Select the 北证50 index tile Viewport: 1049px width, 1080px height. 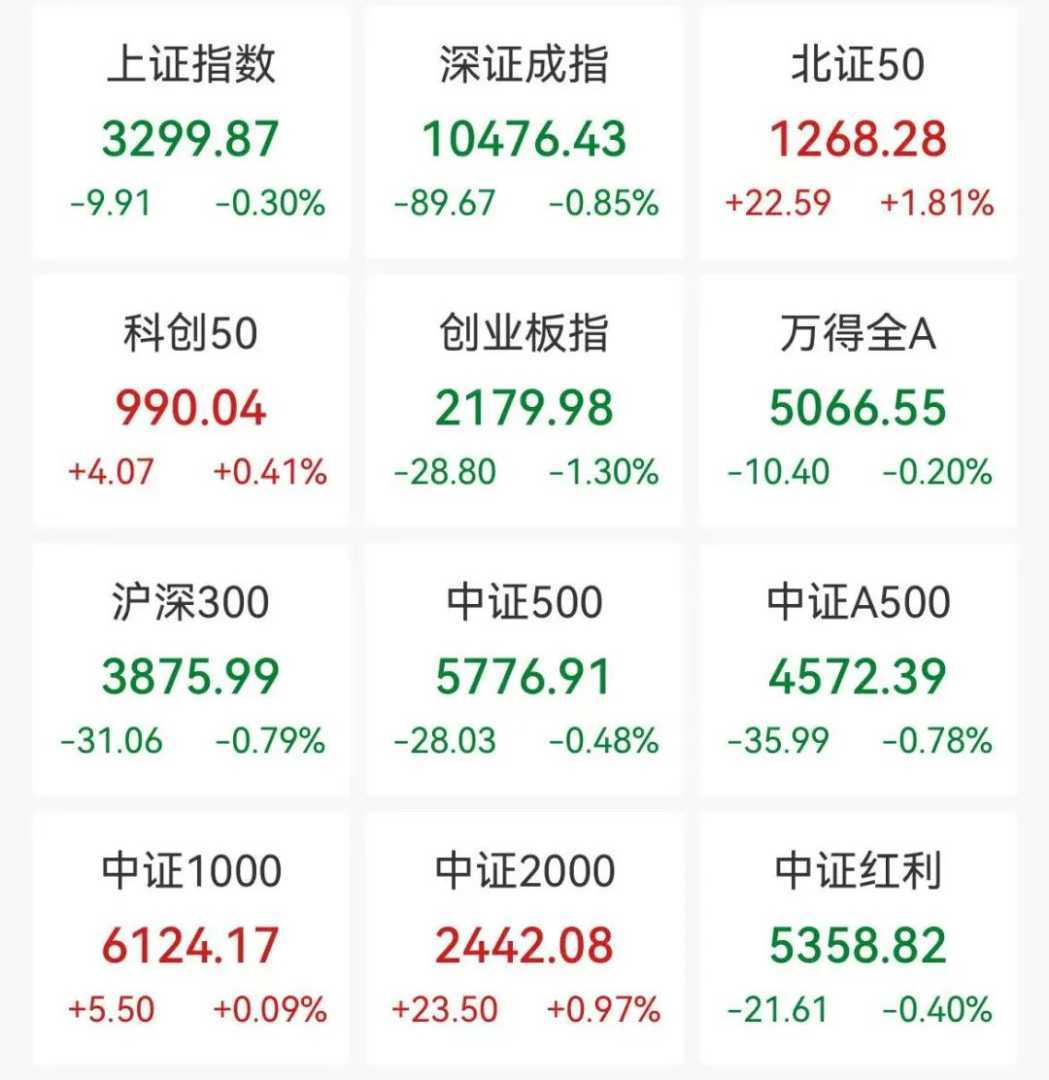click(x=858, y=135)
